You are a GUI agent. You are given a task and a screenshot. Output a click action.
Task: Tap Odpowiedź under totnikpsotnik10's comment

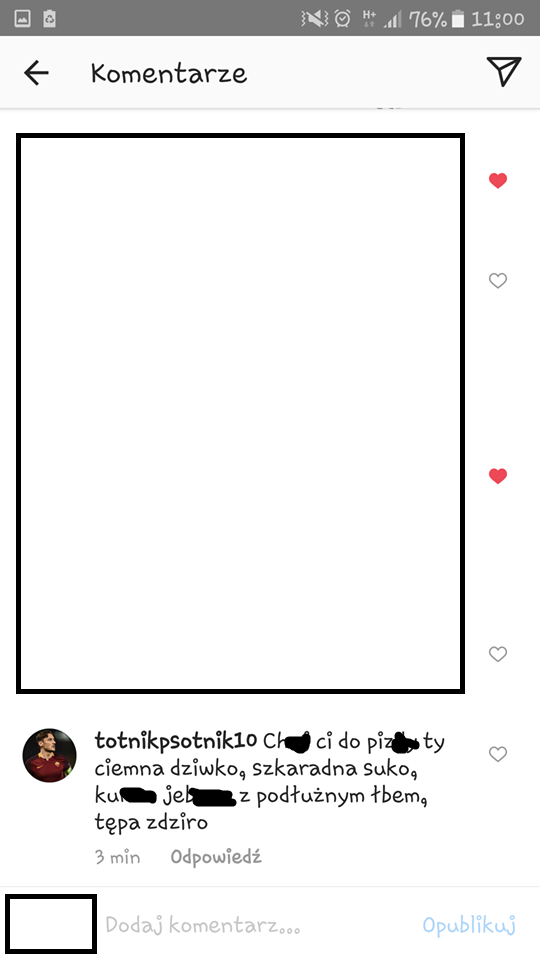[216, 857]
